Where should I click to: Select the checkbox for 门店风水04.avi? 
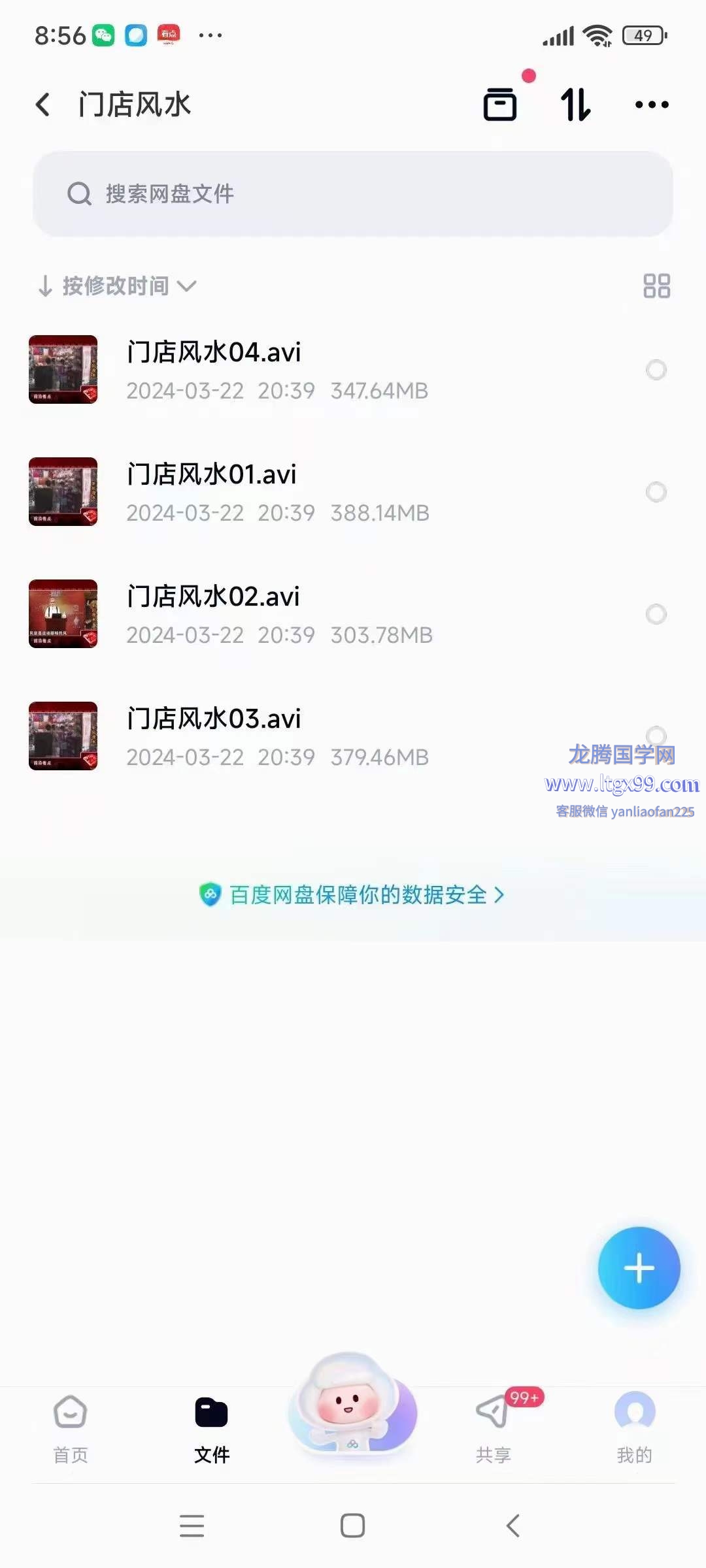click(656, 370)
